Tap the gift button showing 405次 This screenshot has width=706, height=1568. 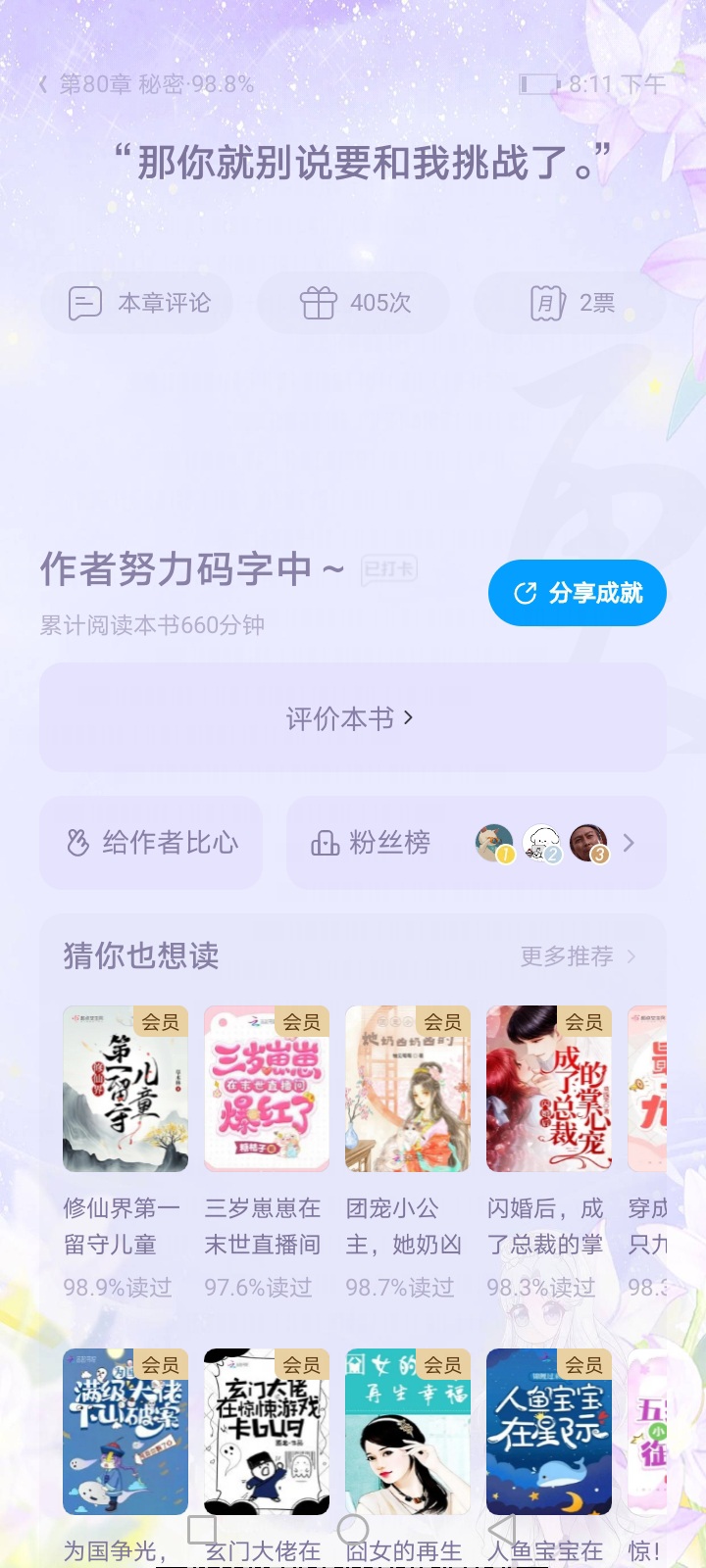pos(353,303)
